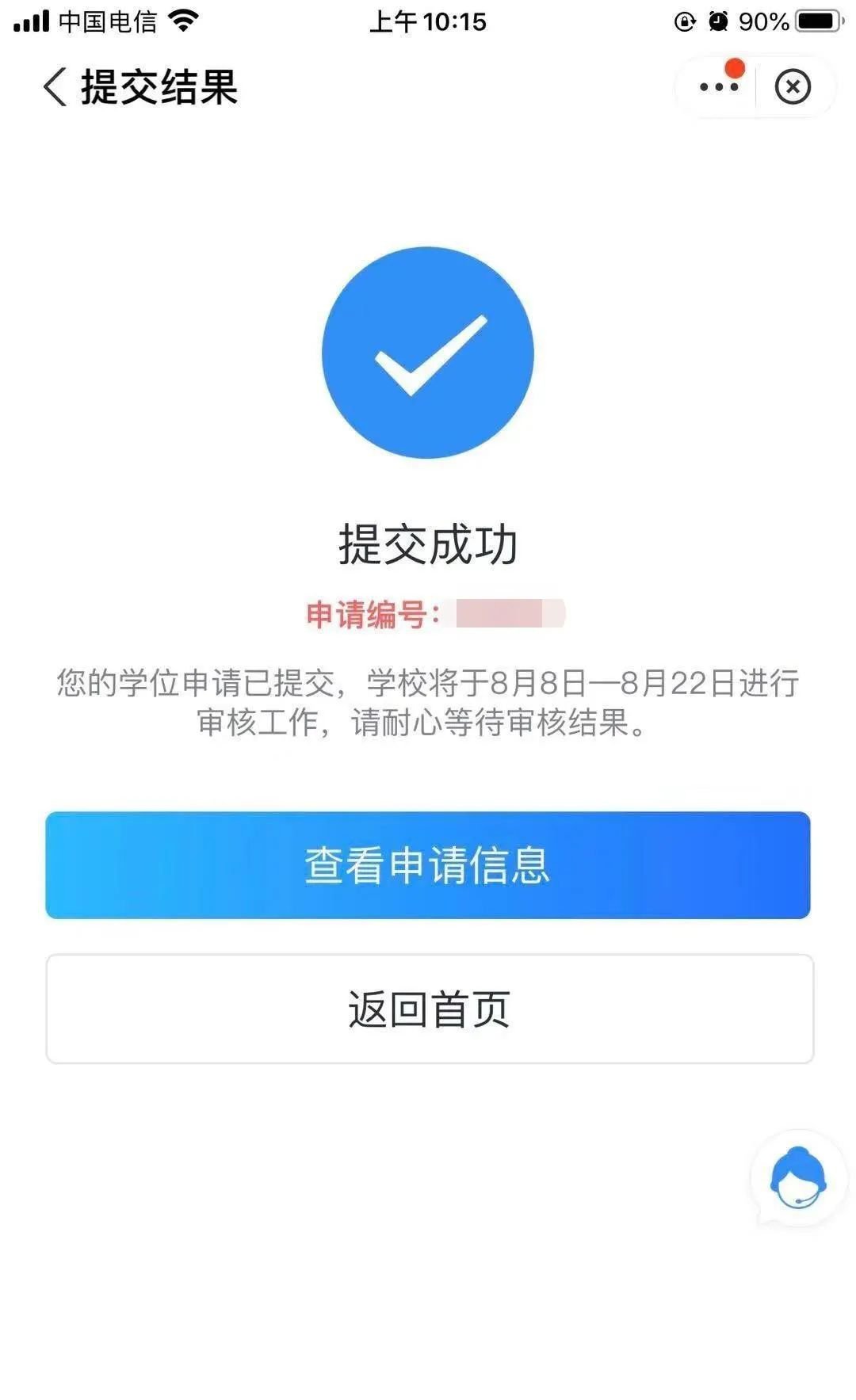Tap the 查看申请信息 button

tap(428, 864)
